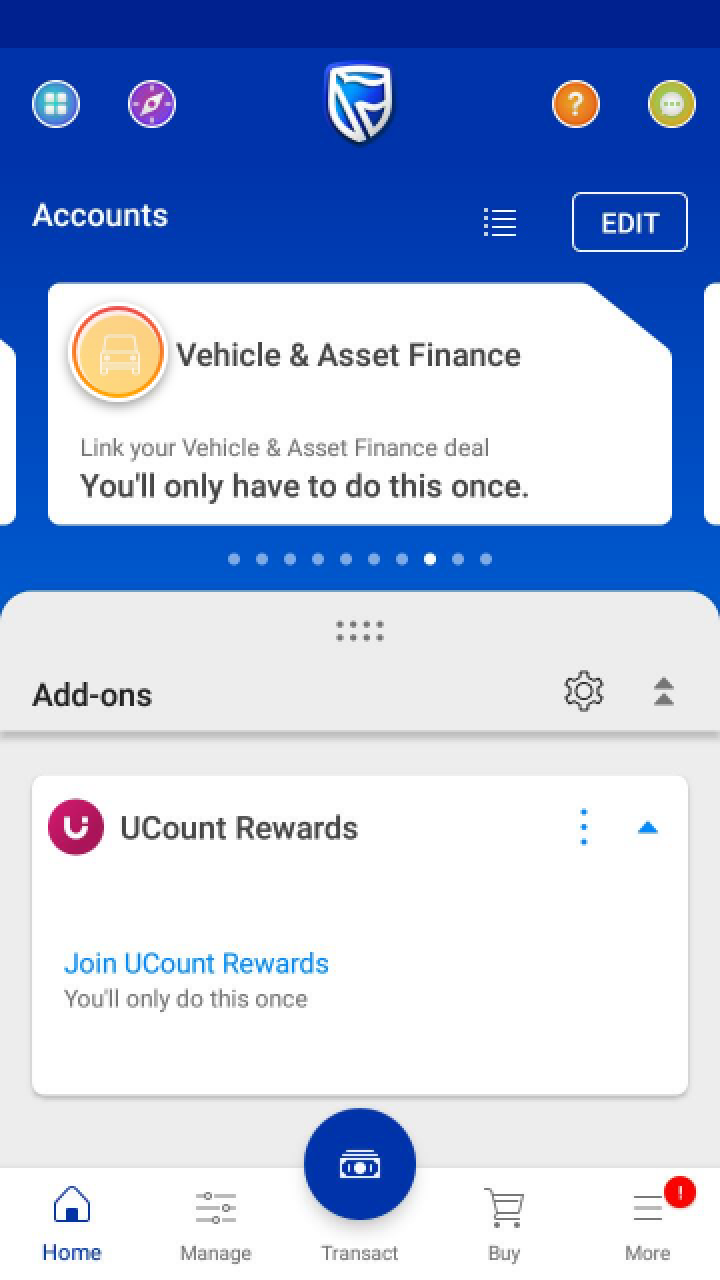
Task: Open UCount Rewards options menu
Action: 584,828
